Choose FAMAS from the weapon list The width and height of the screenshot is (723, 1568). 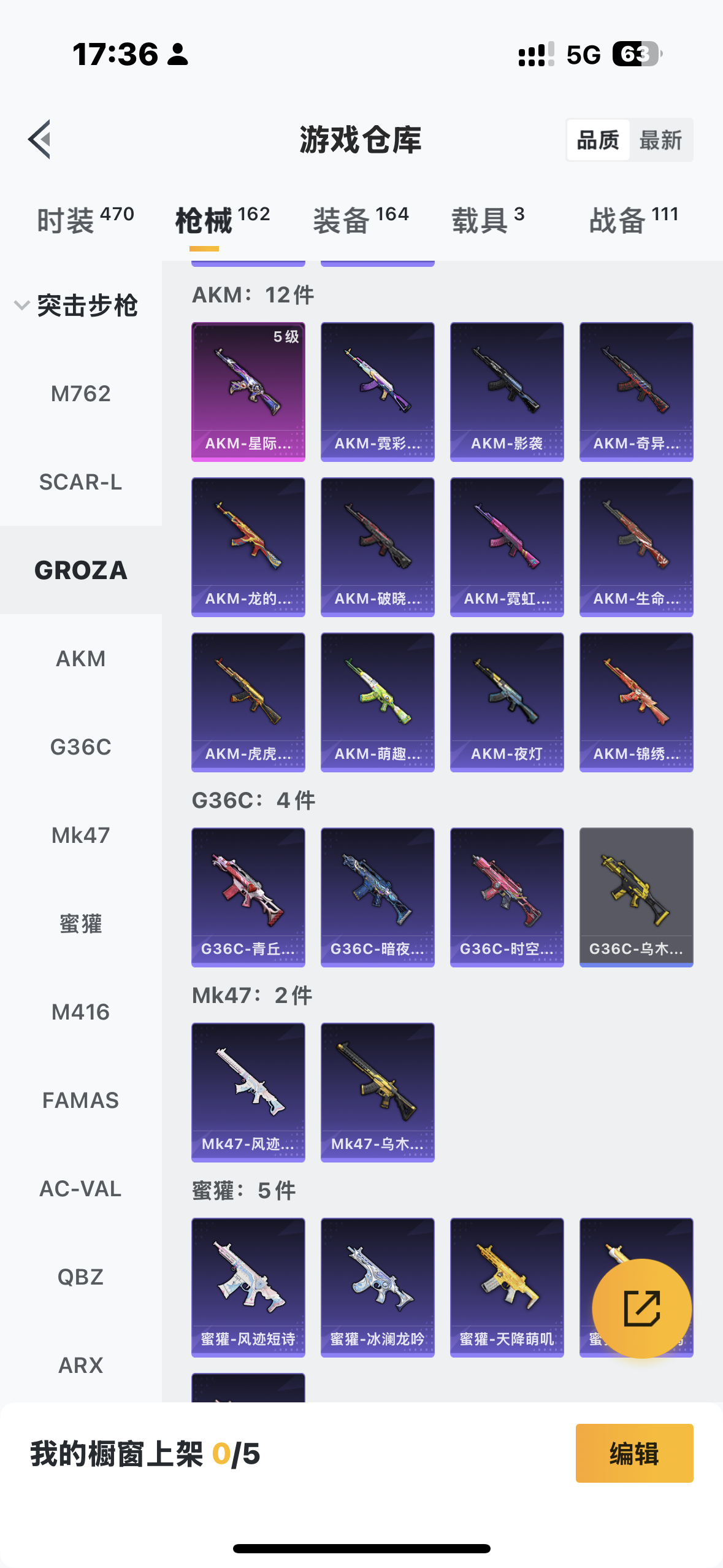point(81,1101)
